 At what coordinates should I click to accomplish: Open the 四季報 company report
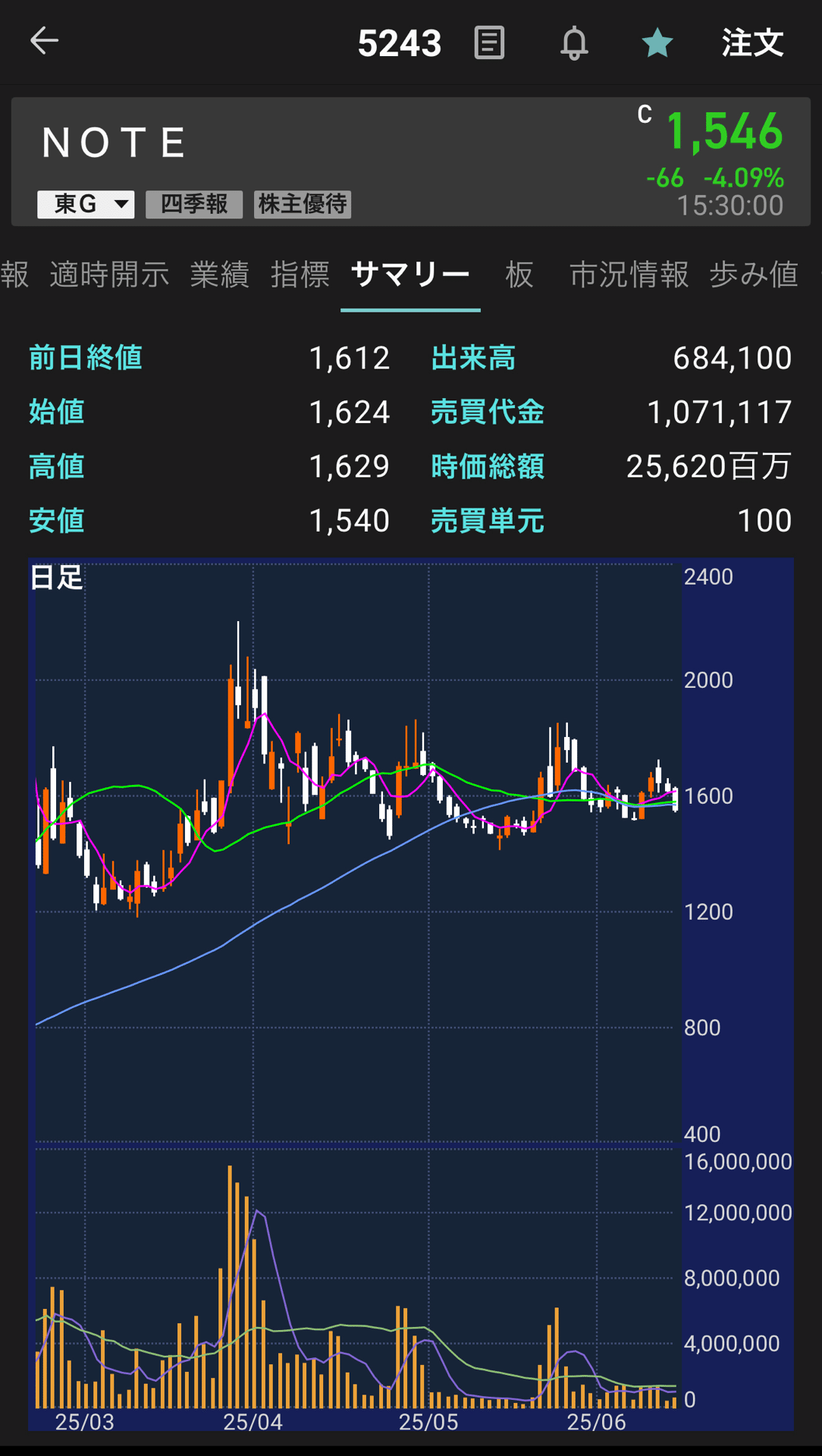(x=193, y=203)
